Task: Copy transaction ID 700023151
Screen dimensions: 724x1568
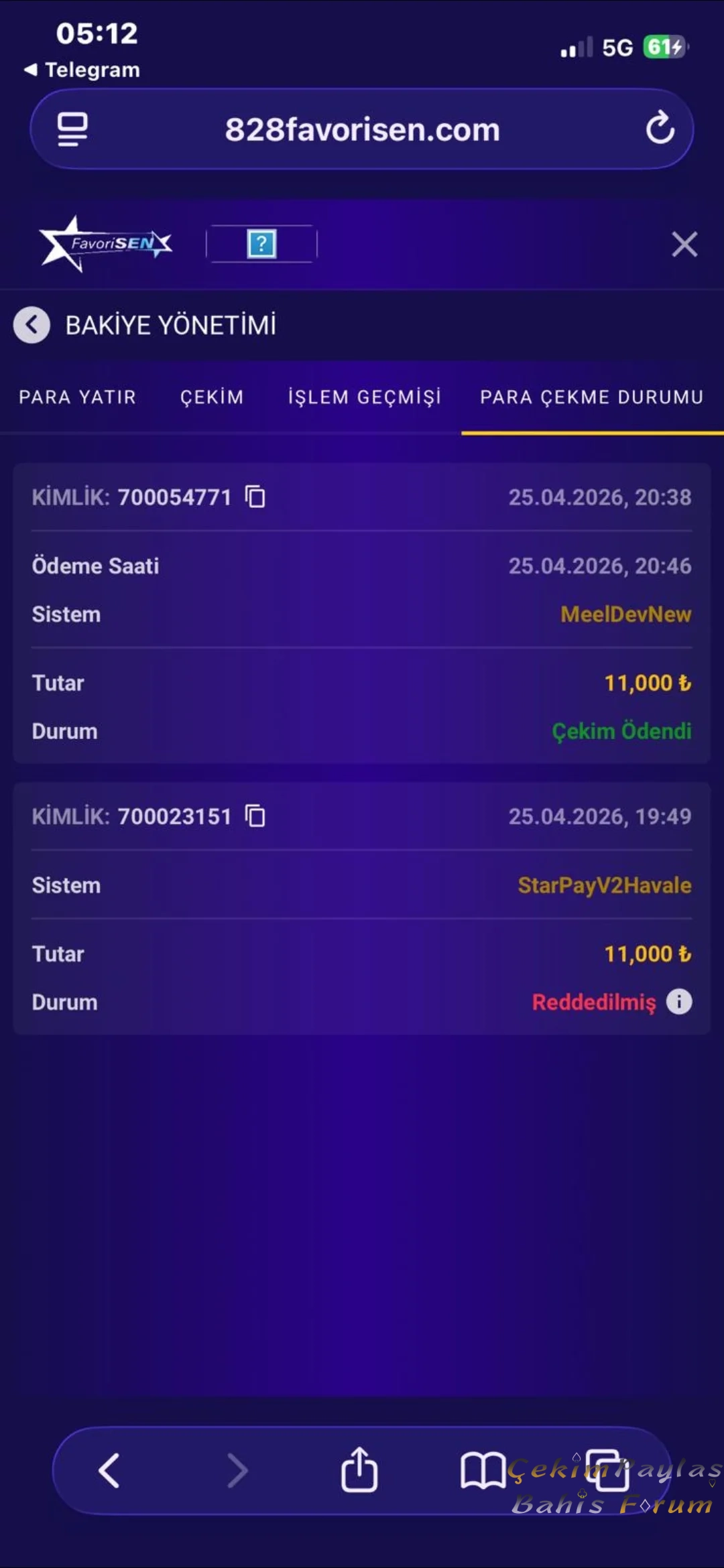Action: 255,816
